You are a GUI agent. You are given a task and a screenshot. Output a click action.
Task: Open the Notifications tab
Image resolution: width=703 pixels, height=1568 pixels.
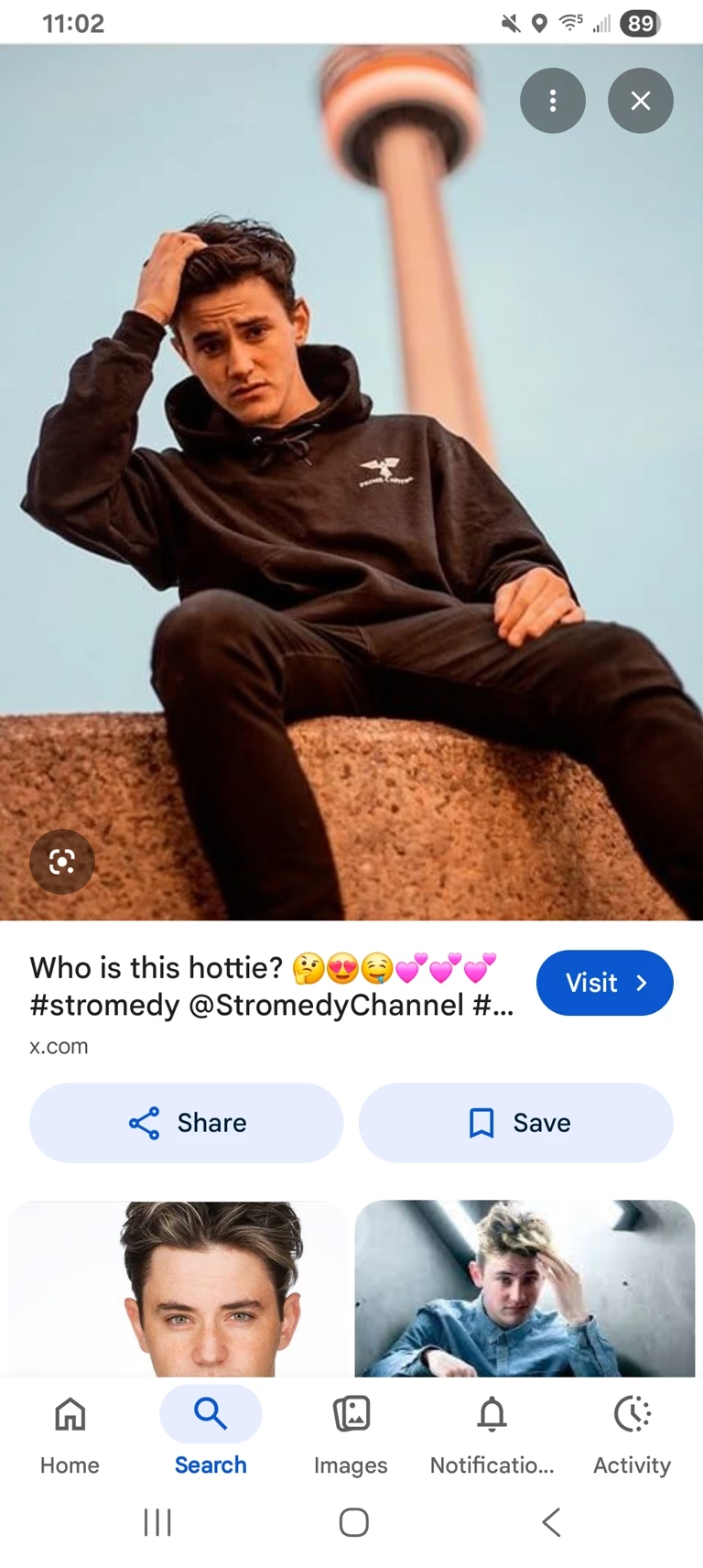pos(492,1432)
